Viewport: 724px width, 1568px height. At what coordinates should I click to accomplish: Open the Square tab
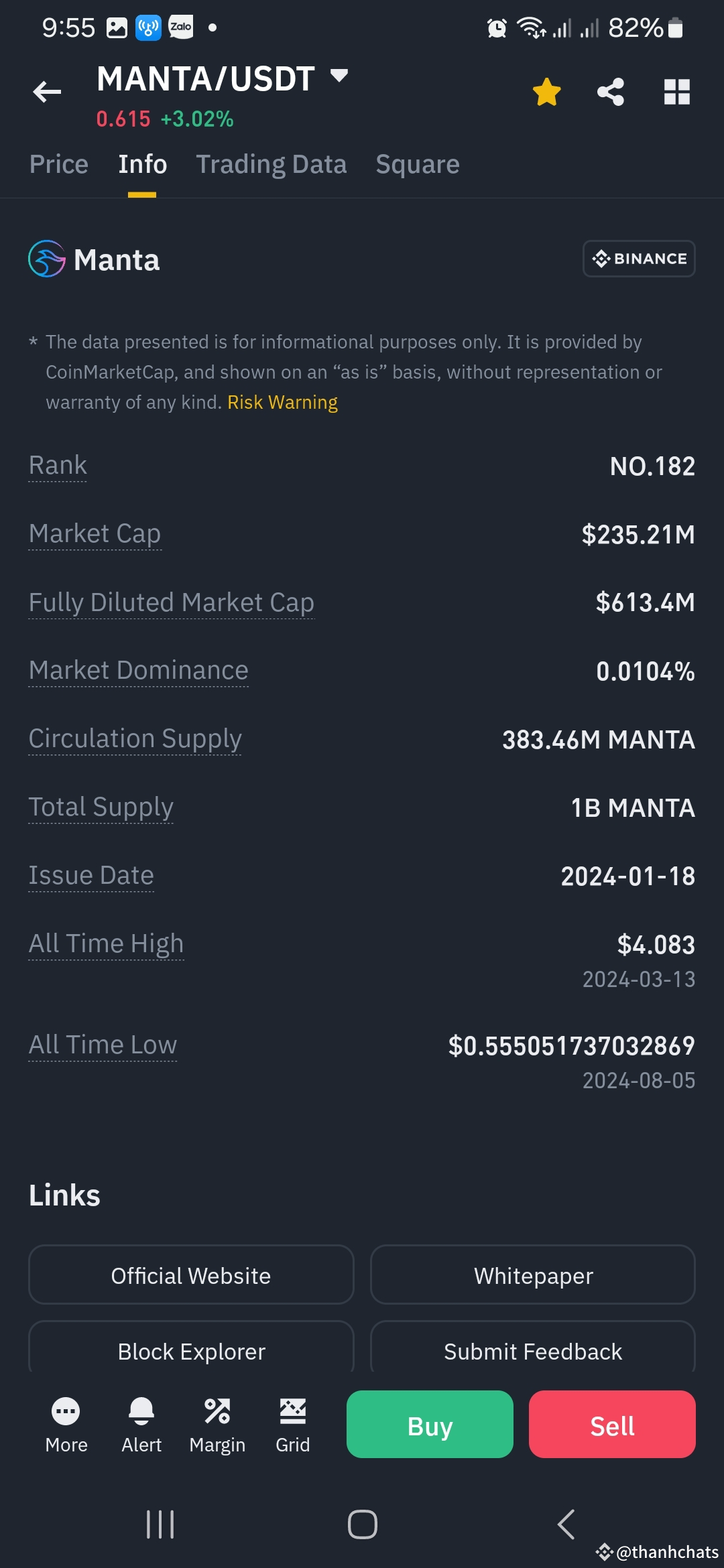[x=417, y=164]
